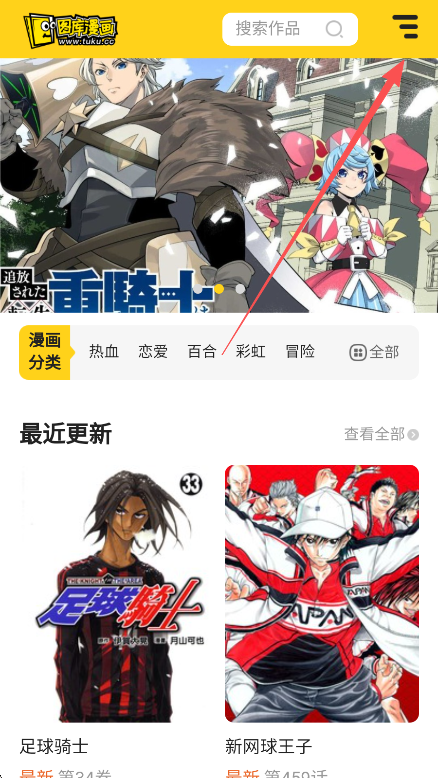
Task: Open the 新网球王子 manga cover
Action: (322, 593)
